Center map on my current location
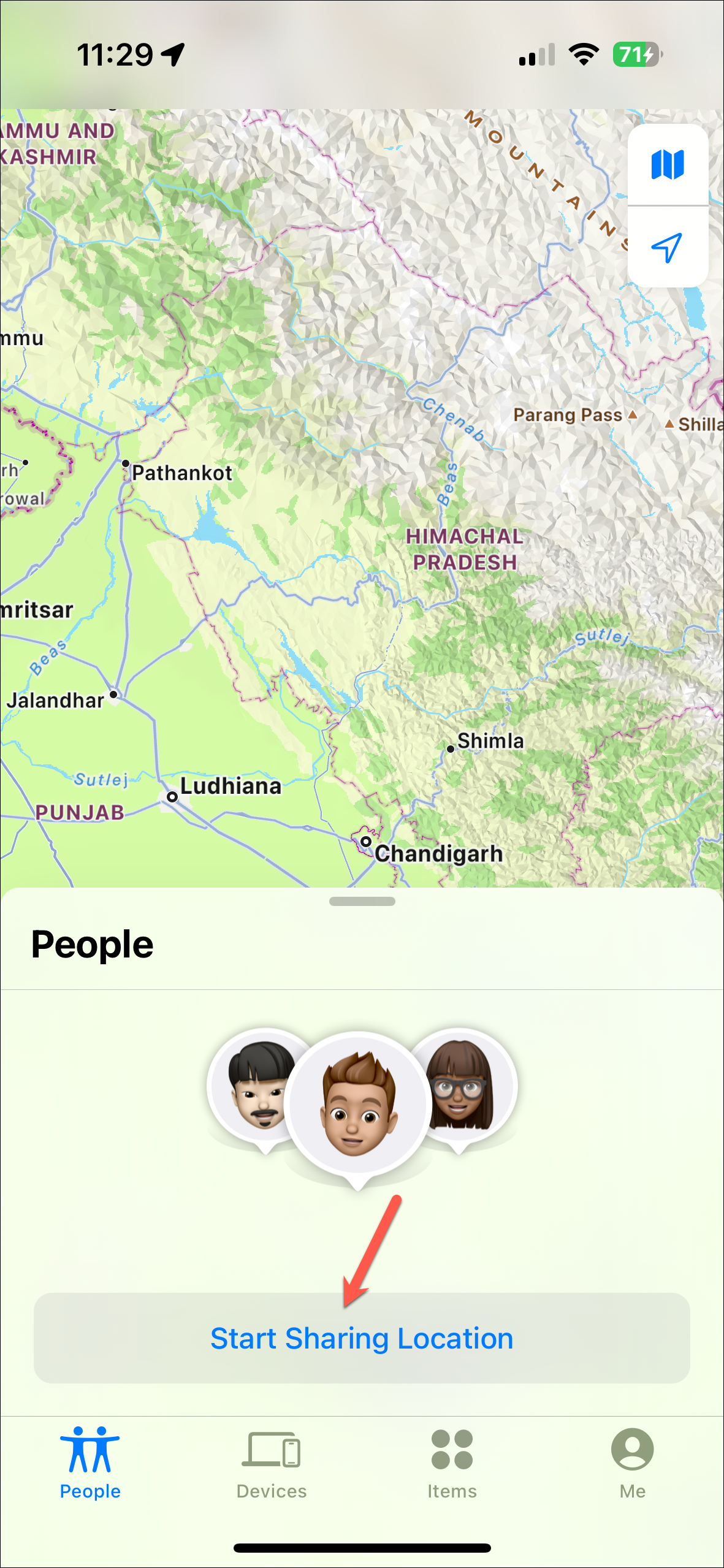The image size is (724, 1568). (668, 248)
